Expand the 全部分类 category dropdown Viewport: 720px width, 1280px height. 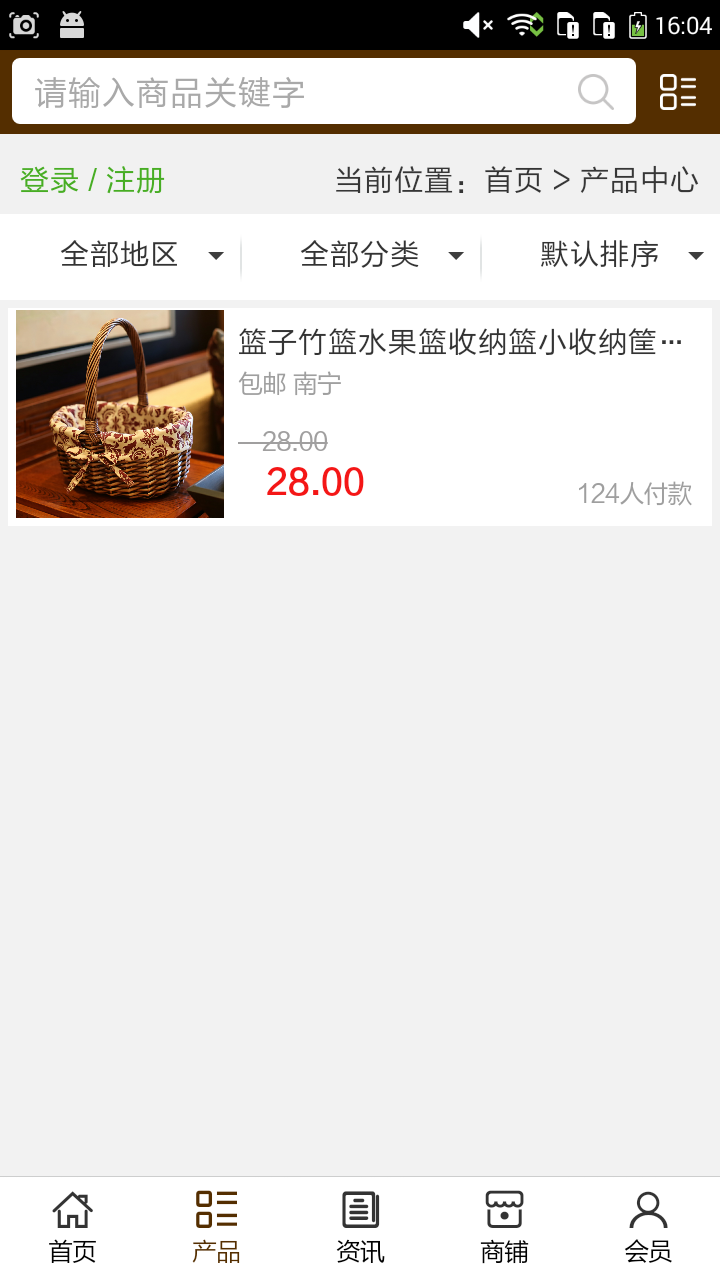(x=380, y=255)
